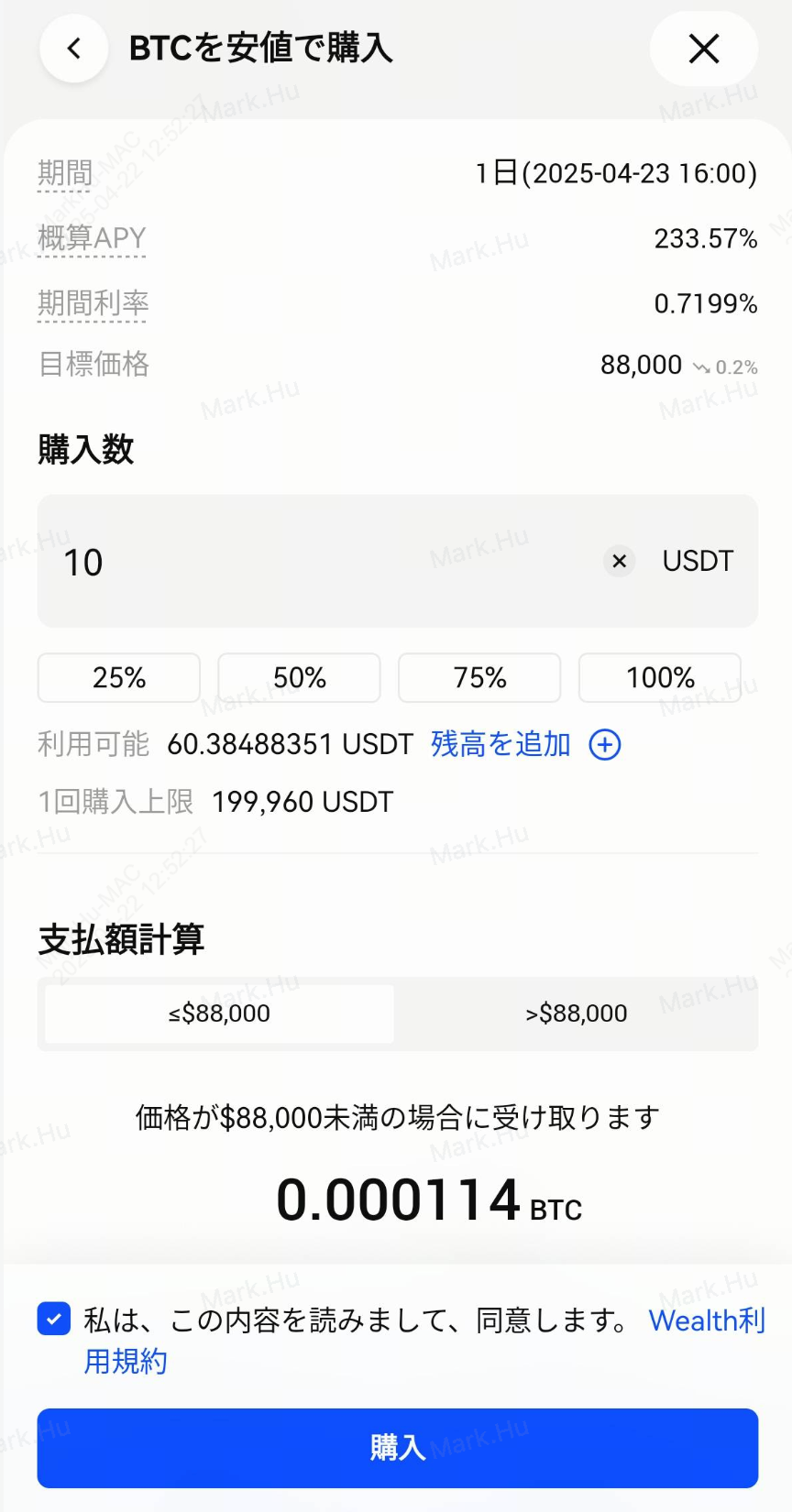
Task: Choose 50% of available balance
Action: (x=299, y=678)
